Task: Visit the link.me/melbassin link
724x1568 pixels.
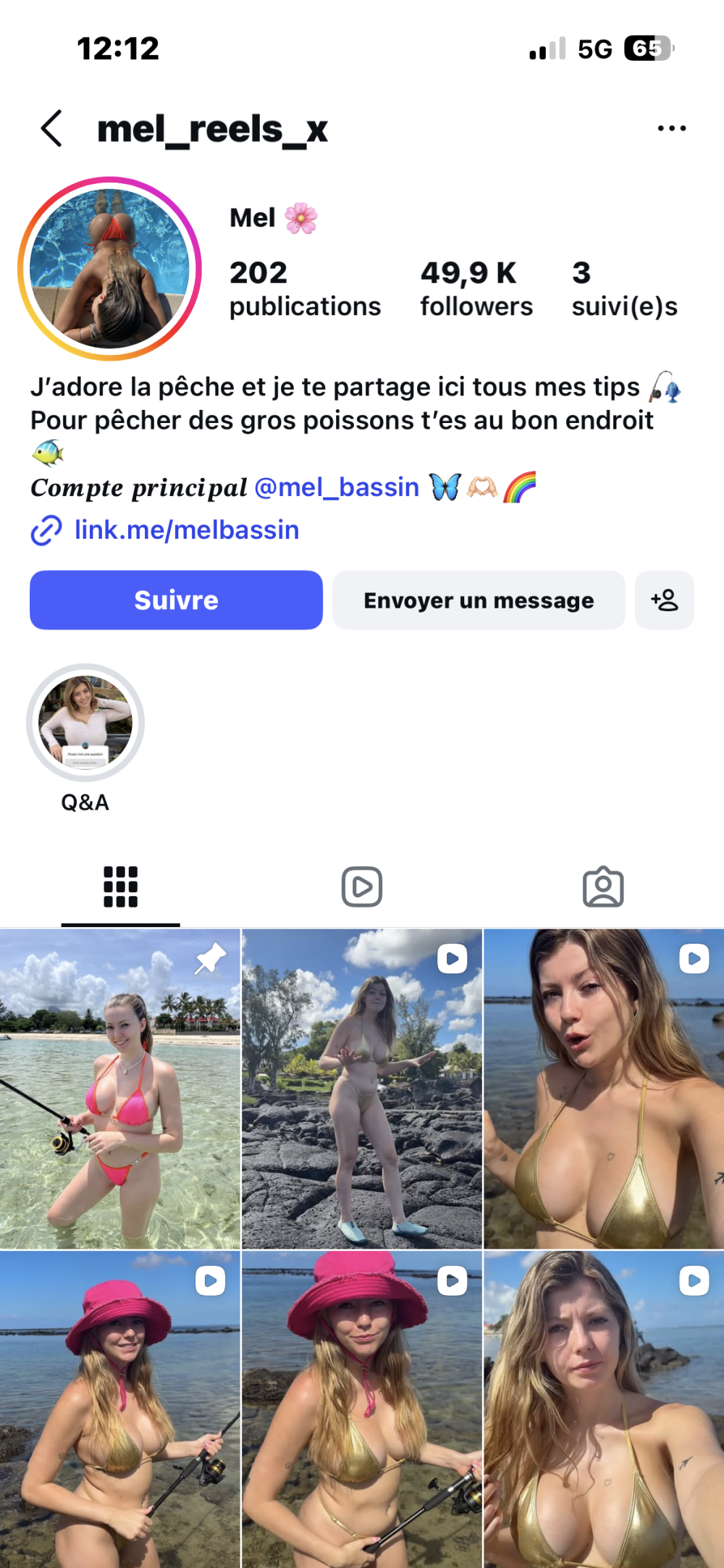Action: 187,530
